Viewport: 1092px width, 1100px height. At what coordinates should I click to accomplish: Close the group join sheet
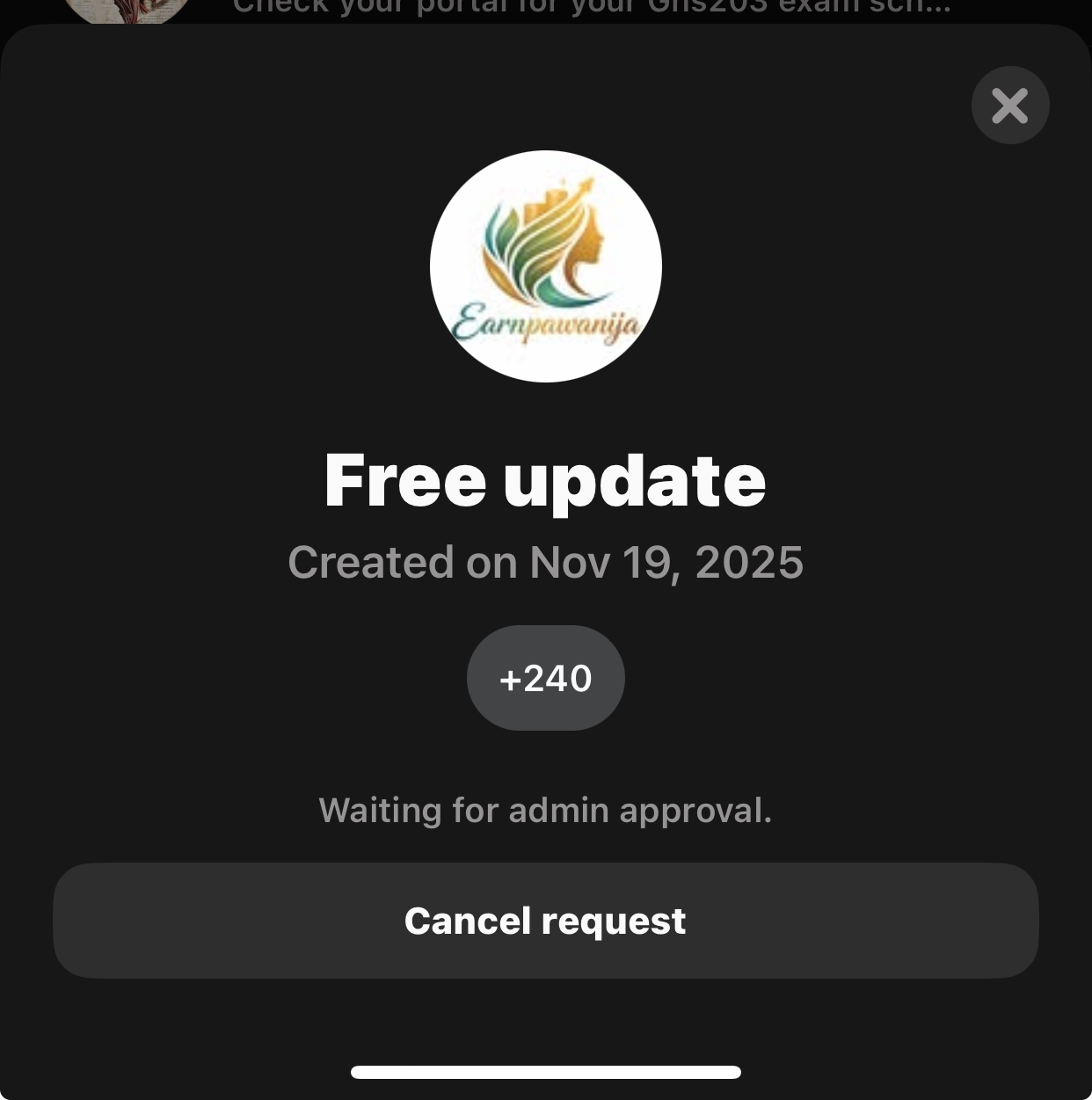click(x=1009, y=106)
